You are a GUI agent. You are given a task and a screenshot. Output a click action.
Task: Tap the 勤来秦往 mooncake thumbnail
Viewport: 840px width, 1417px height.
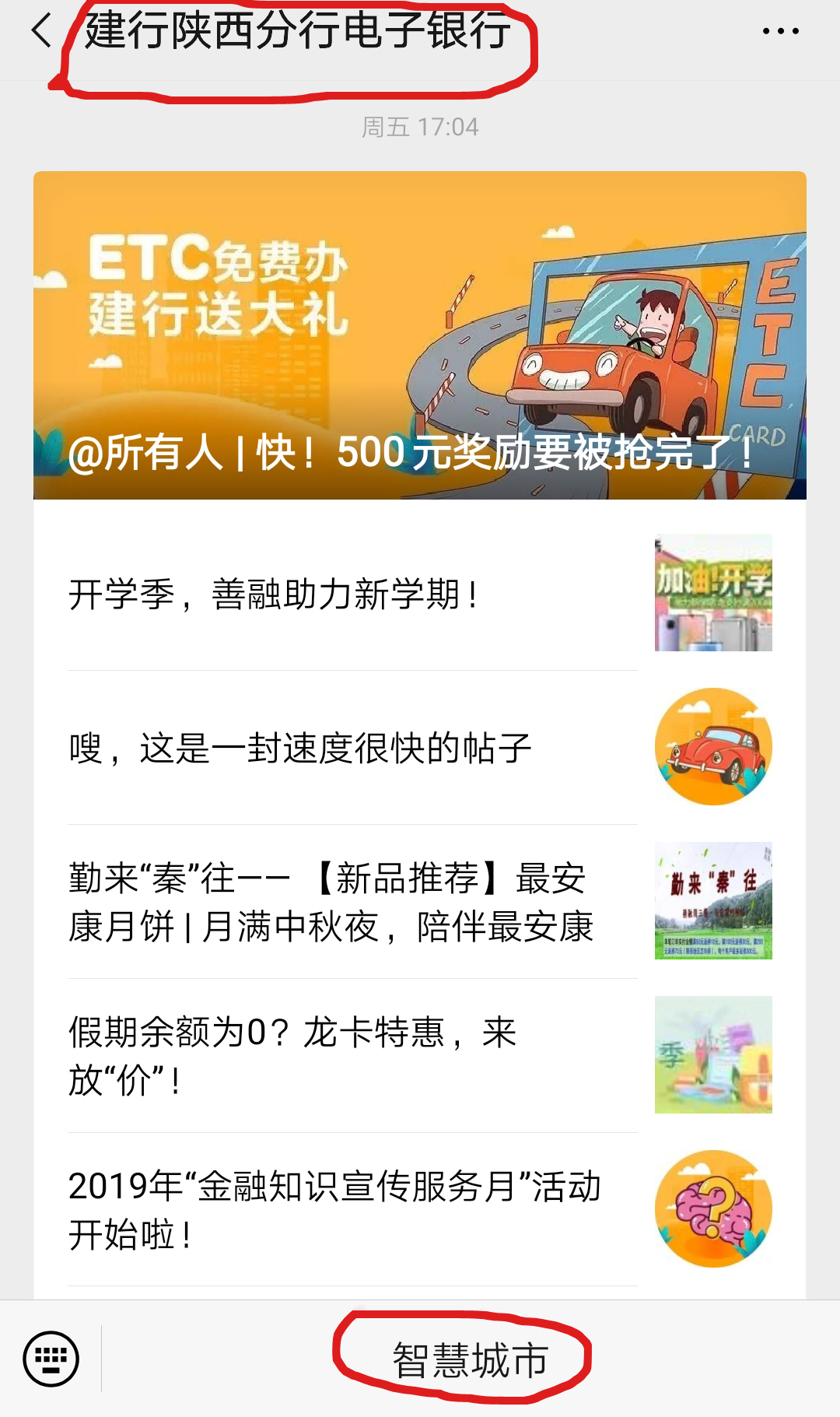[712, 901]
